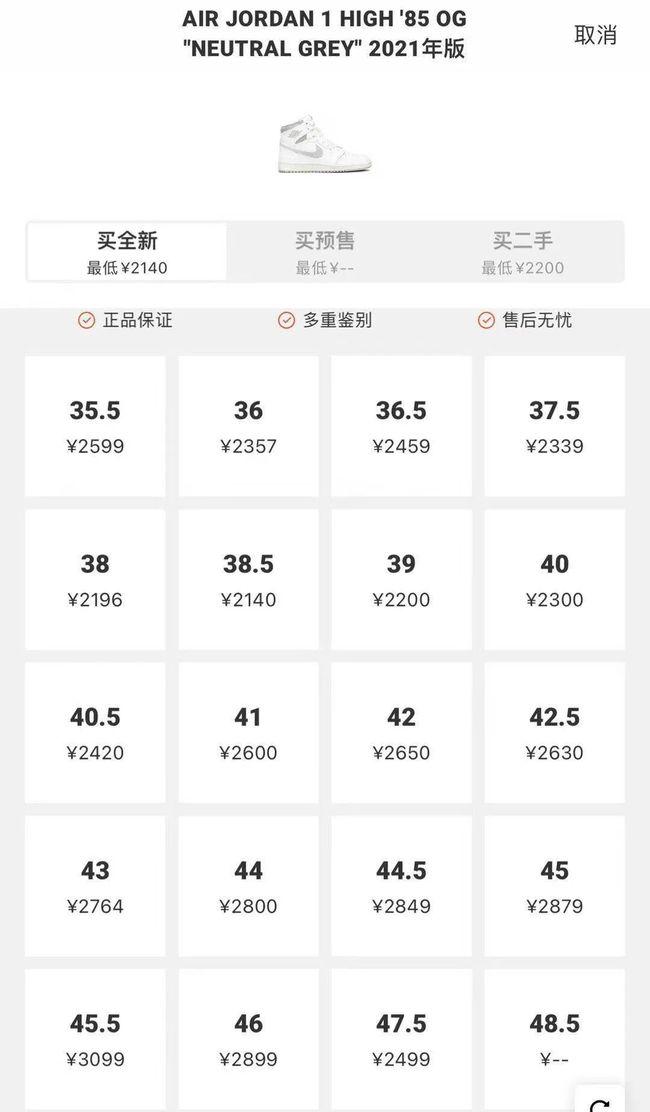Image resolution: width=650 pixels, height=1112 pixels.
Task: Choose size 43 at ¥2764
Action: click(x=95, y=886)
